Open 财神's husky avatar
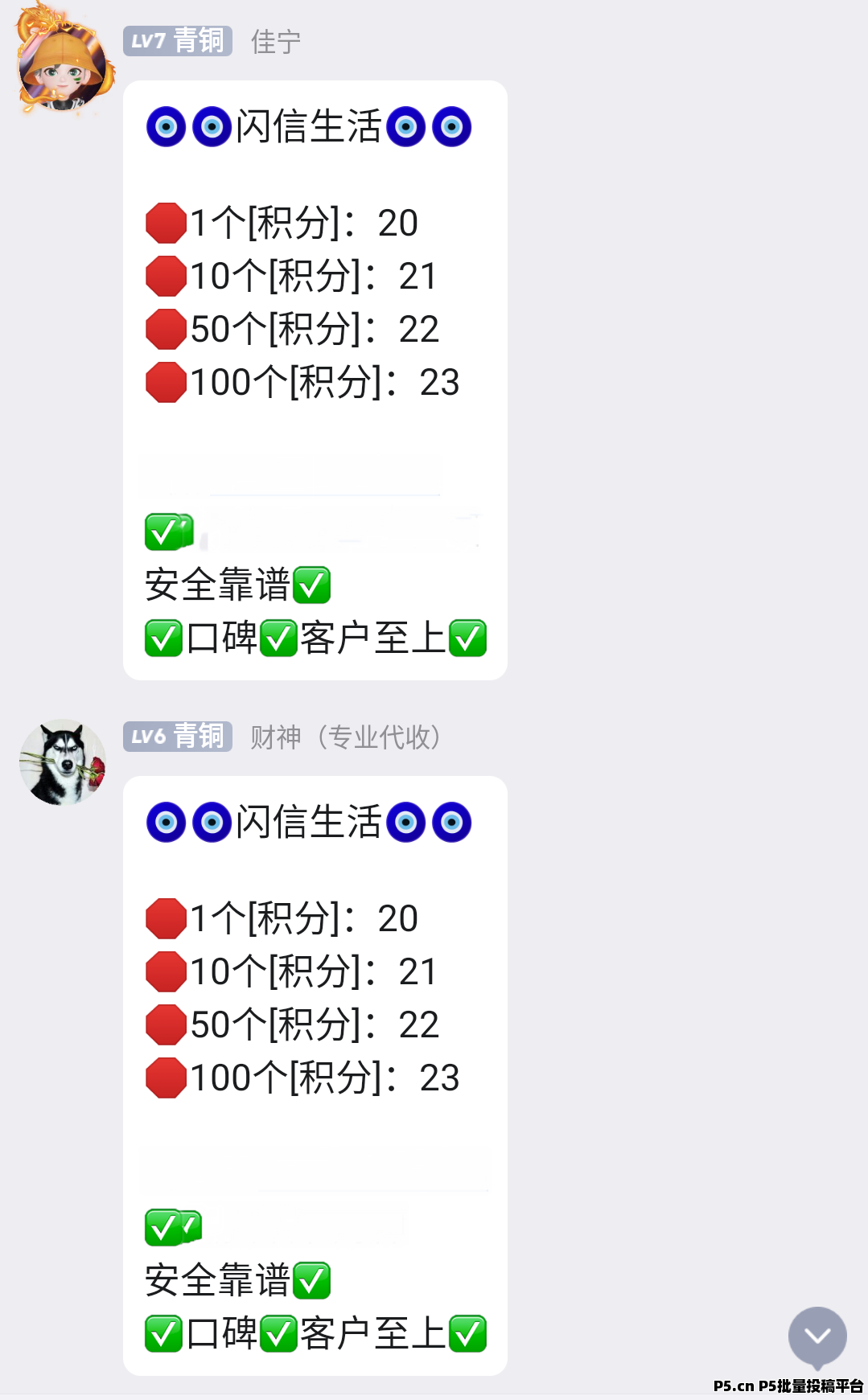Image resolution: width=868 pixels, height=1400 pixels. [x=63, y=762]
